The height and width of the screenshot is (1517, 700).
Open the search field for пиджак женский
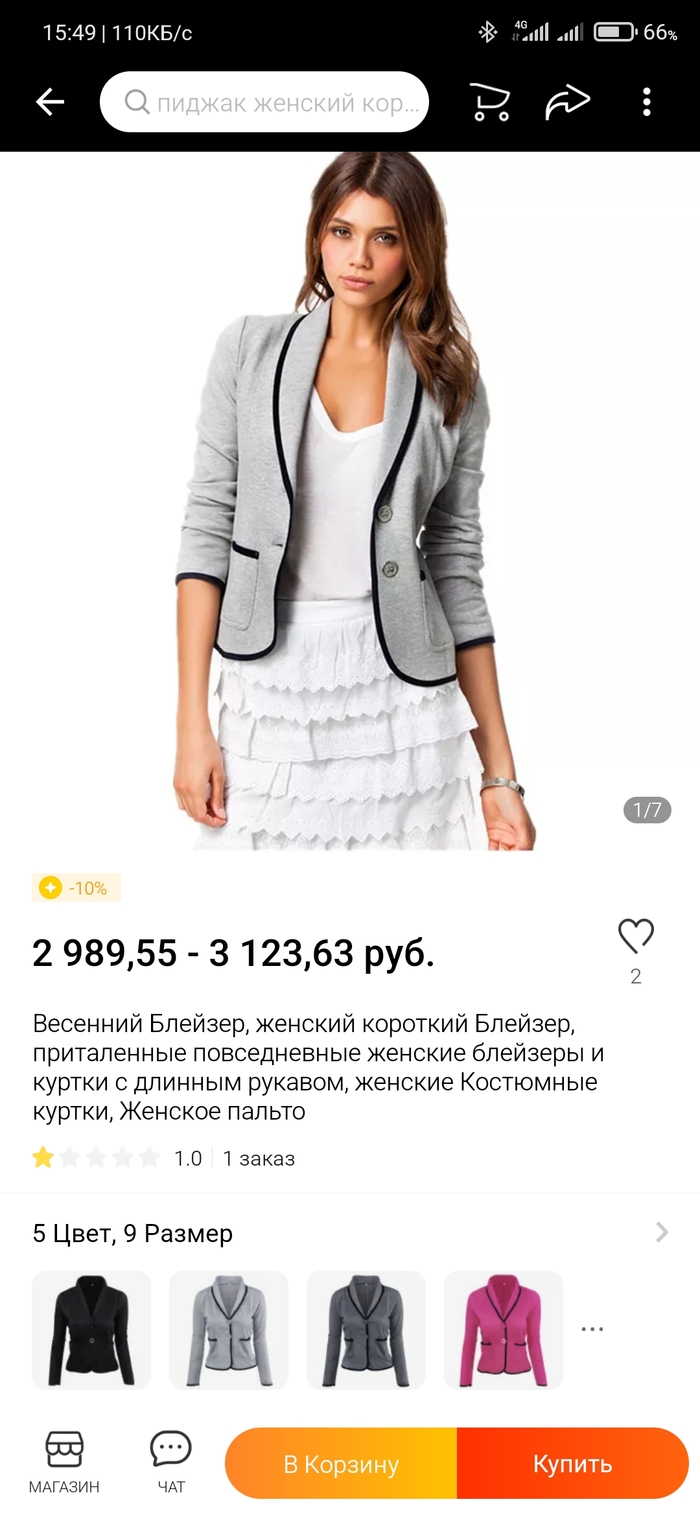click(264, 102)
